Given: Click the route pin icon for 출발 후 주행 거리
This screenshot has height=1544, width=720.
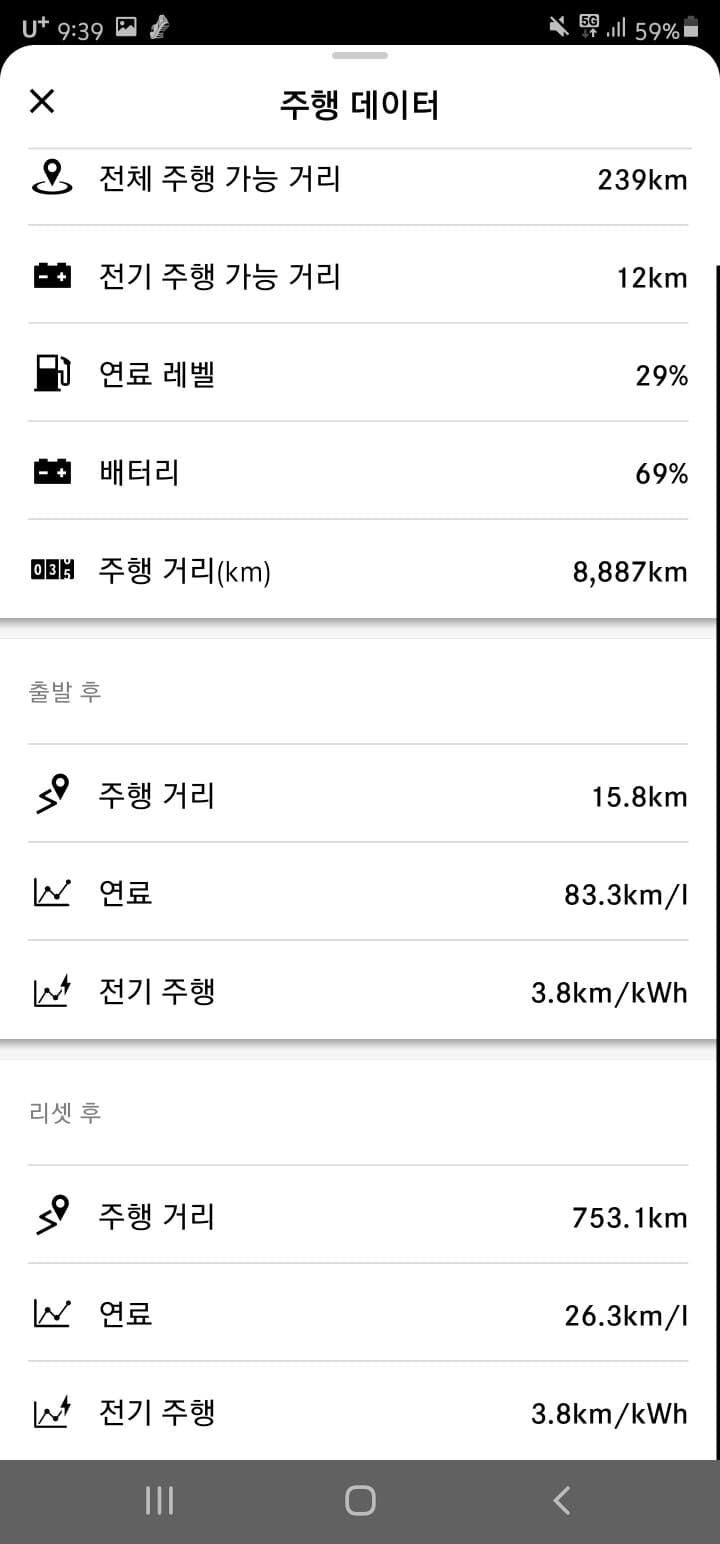Looking at the screenshot, I should coord(53,794).
